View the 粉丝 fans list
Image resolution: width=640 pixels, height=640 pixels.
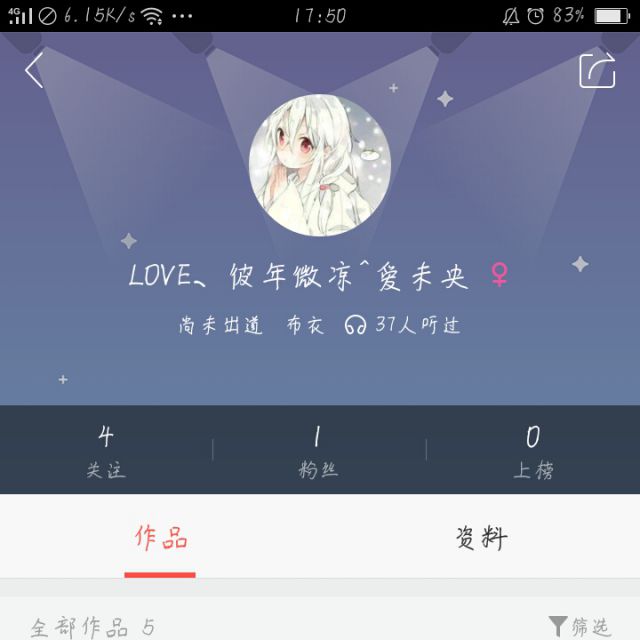319,451
